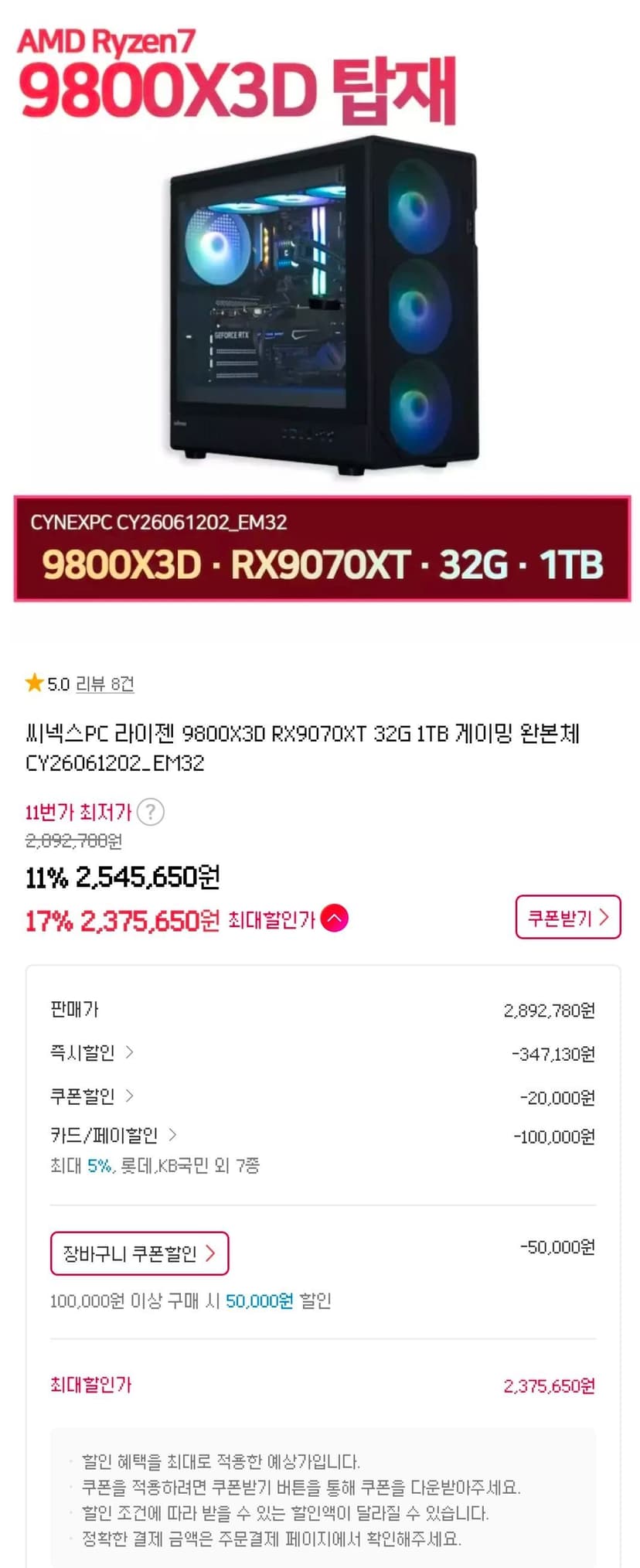Tap the question mark beside 11번가 최저가

tap(151, 812)
